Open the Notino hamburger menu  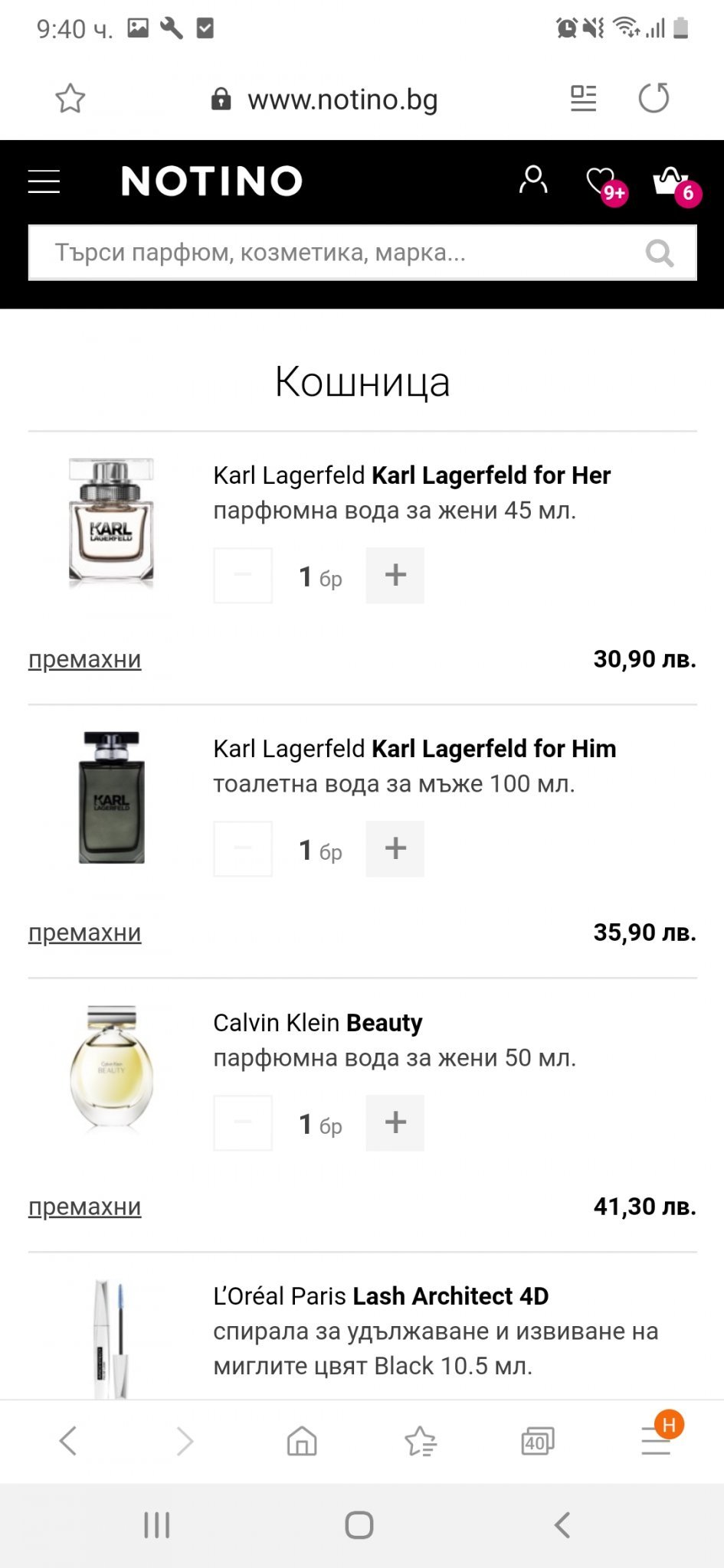point(44,181)
